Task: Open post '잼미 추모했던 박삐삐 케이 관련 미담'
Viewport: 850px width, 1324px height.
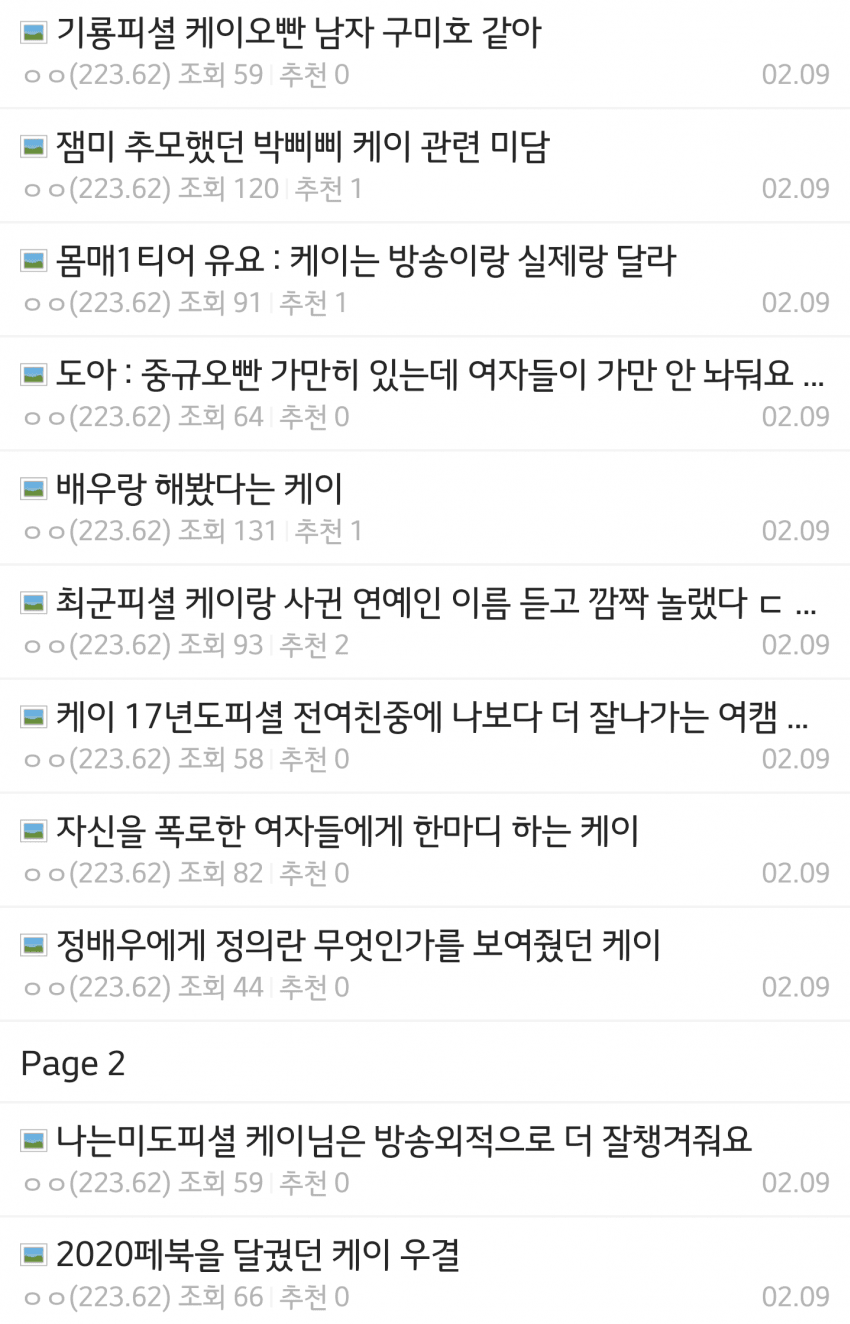Action: click(302, 148)
